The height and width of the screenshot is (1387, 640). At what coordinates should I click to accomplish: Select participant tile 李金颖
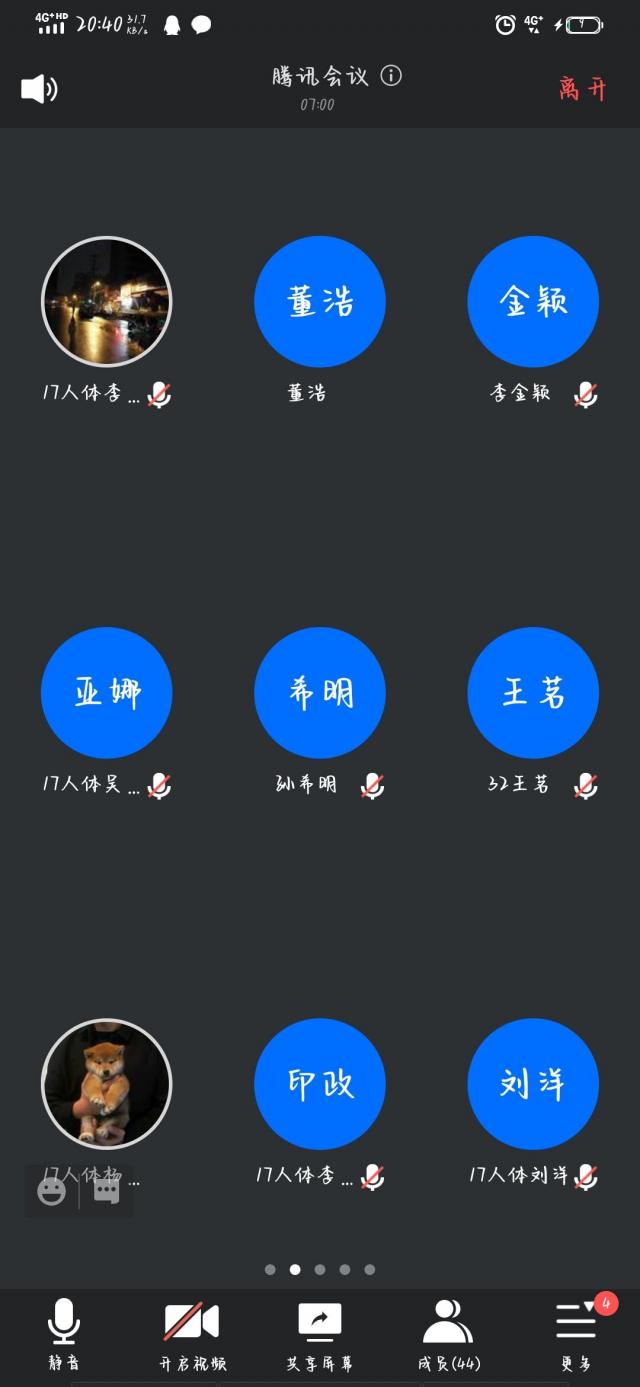coord(533,302)
